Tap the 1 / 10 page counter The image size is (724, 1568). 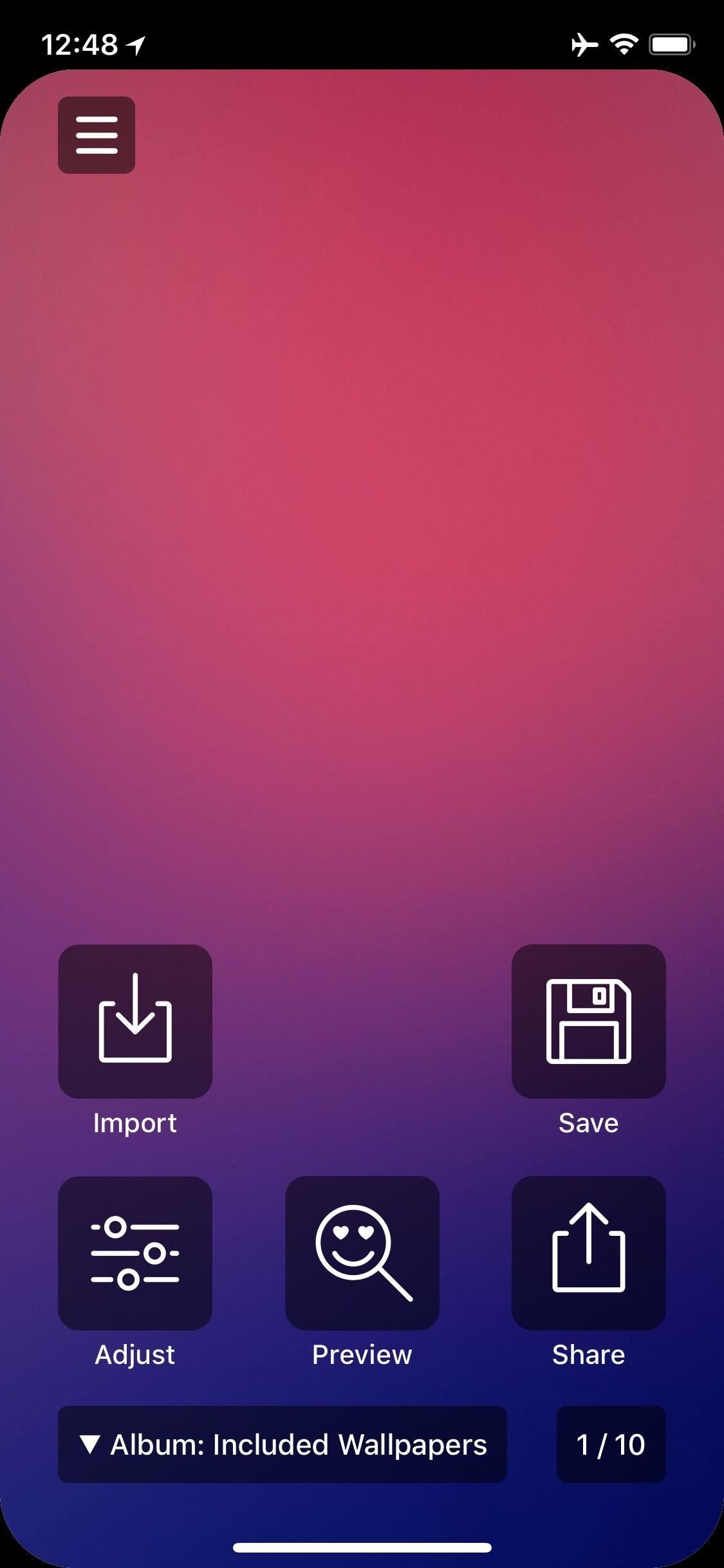[611, 1444]
